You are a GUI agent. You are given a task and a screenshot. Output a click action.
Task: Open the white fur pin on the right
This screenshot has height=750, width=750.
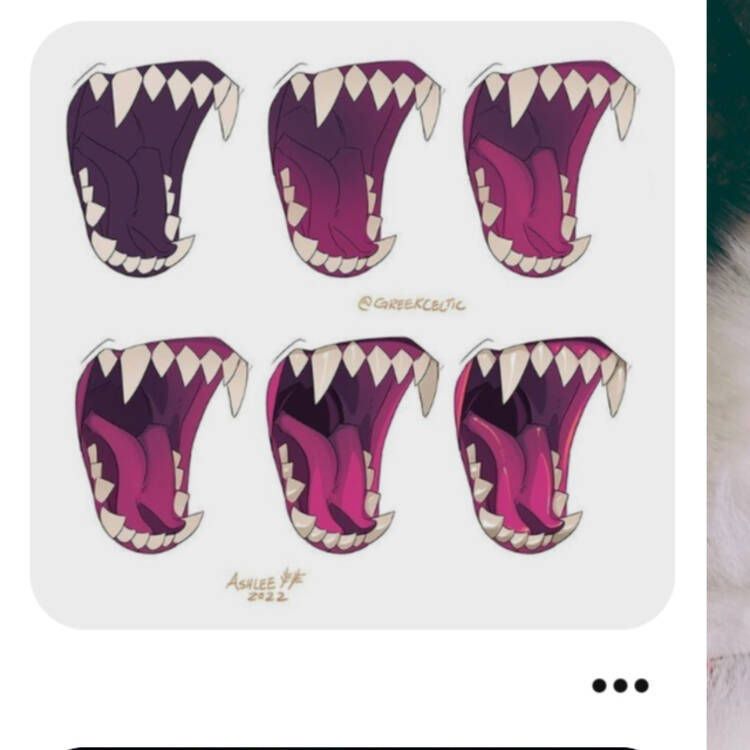tap(729, 400)
